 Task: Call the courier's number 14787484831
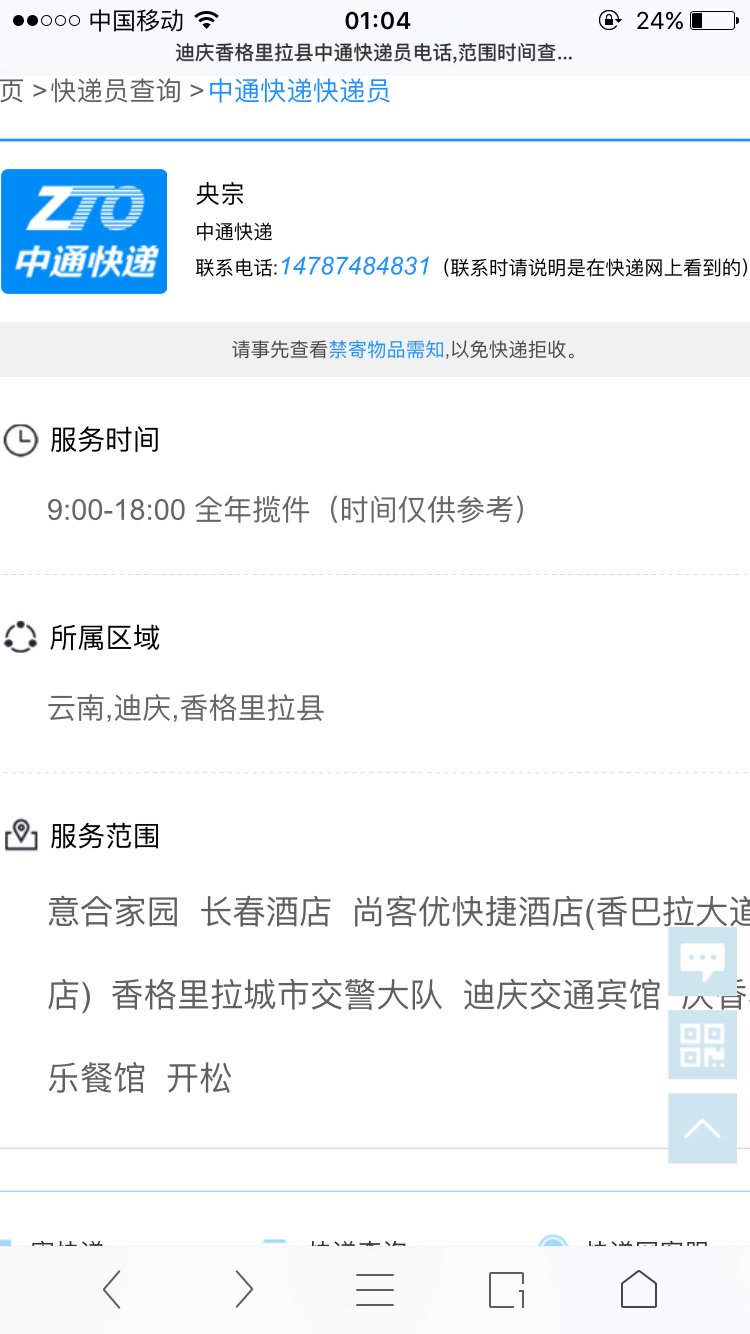pos(354,267)
